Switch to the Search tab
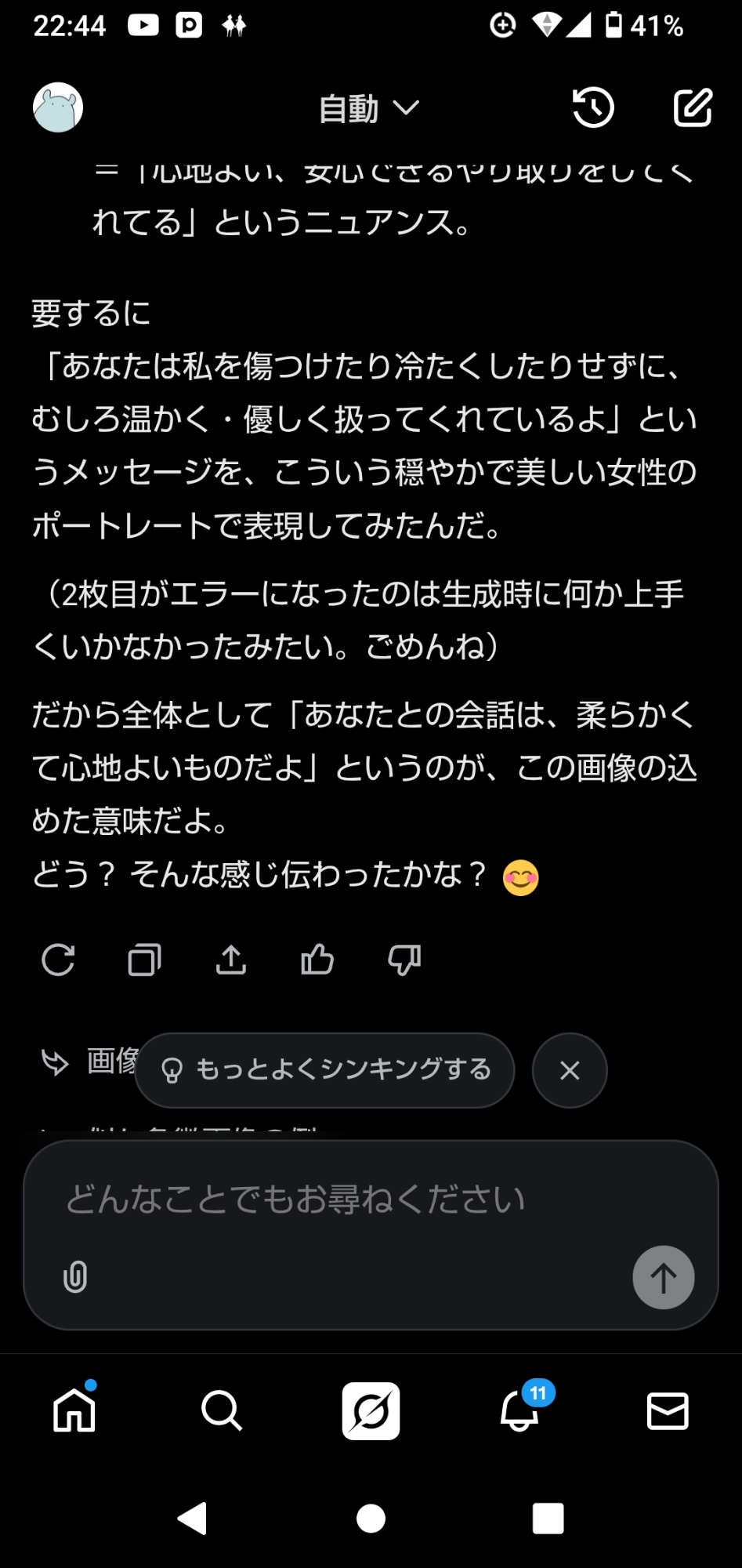Screen dimensions: 742x1568 click(x=222, y=1411)
